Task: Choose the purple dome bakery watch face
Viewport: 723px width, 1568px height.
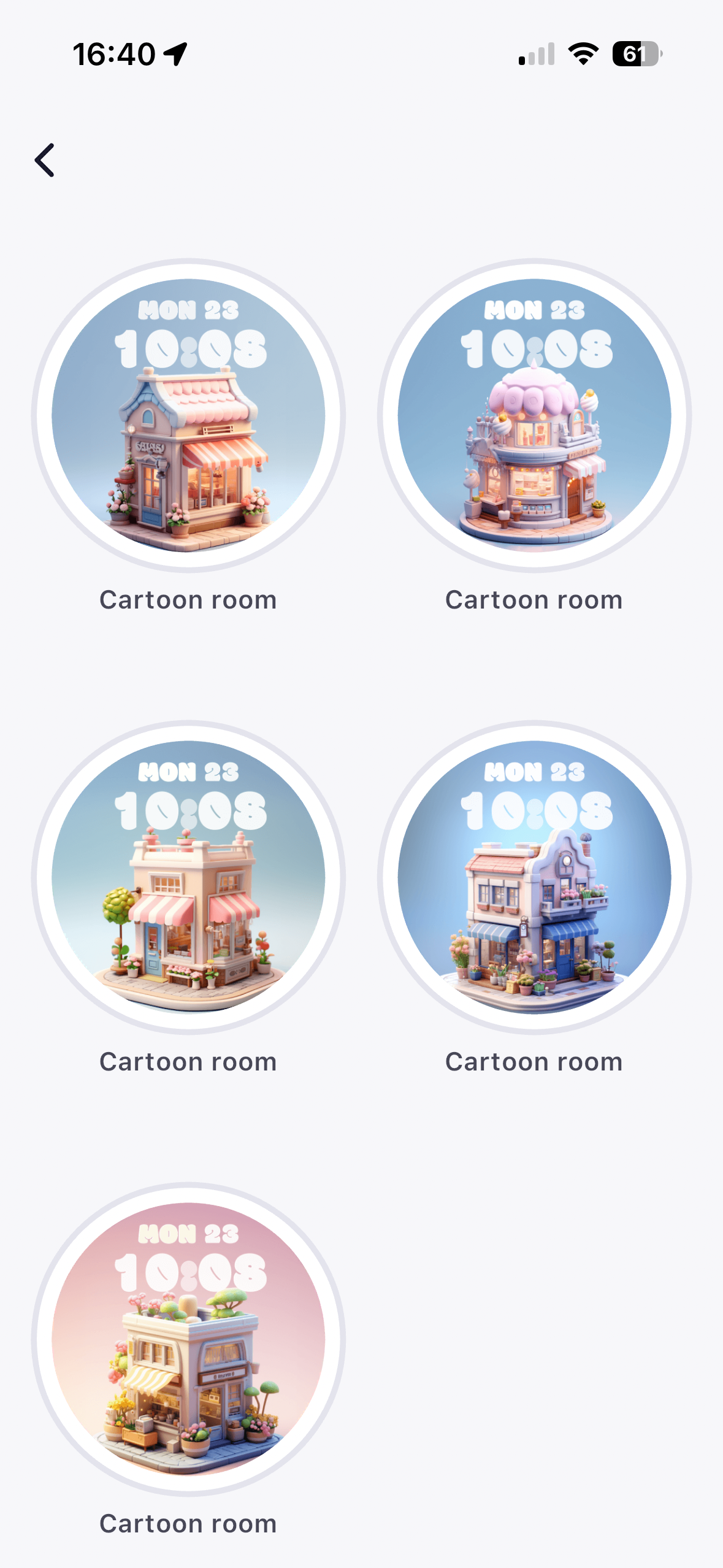Action: (x=534, y=416)
